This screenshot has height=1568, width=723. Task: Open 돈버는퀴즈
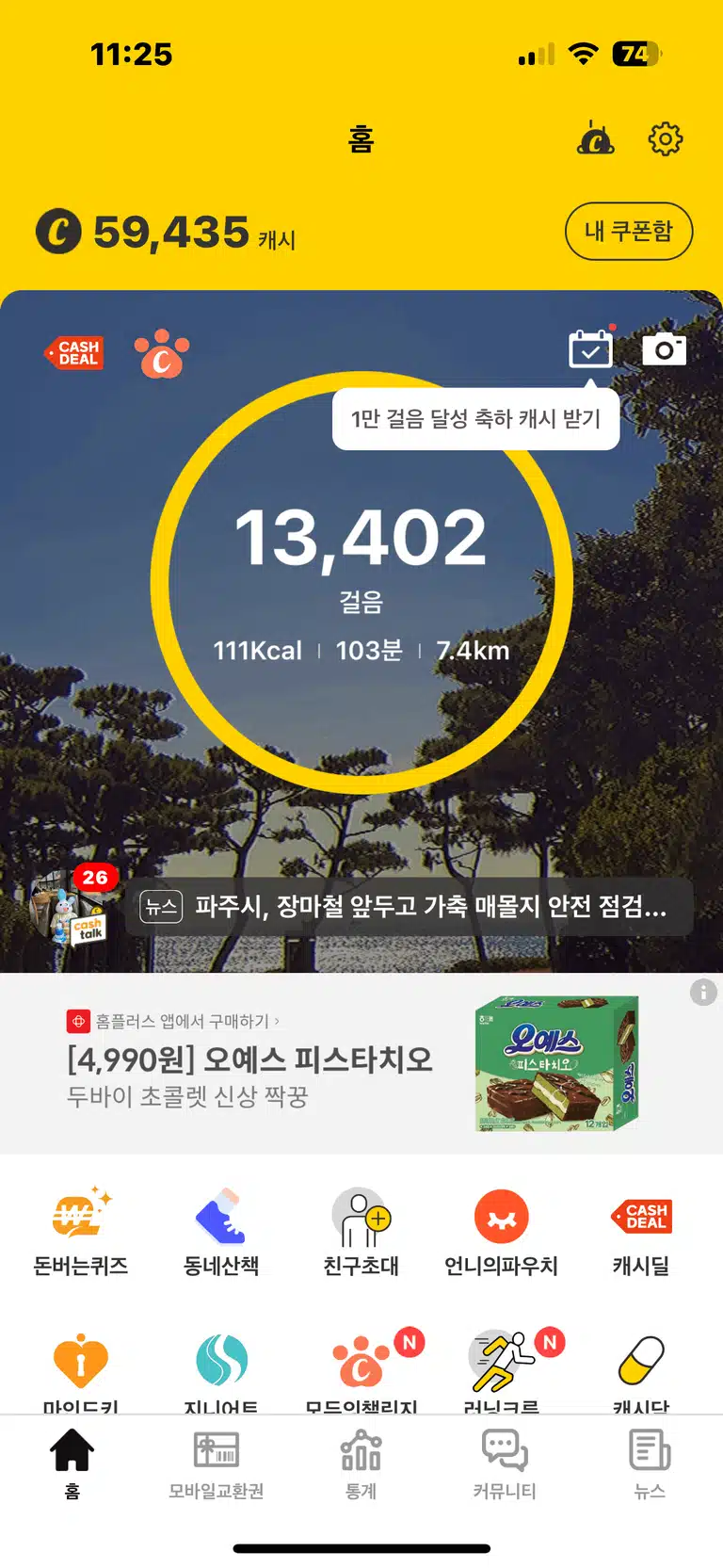click(80, 1232)
